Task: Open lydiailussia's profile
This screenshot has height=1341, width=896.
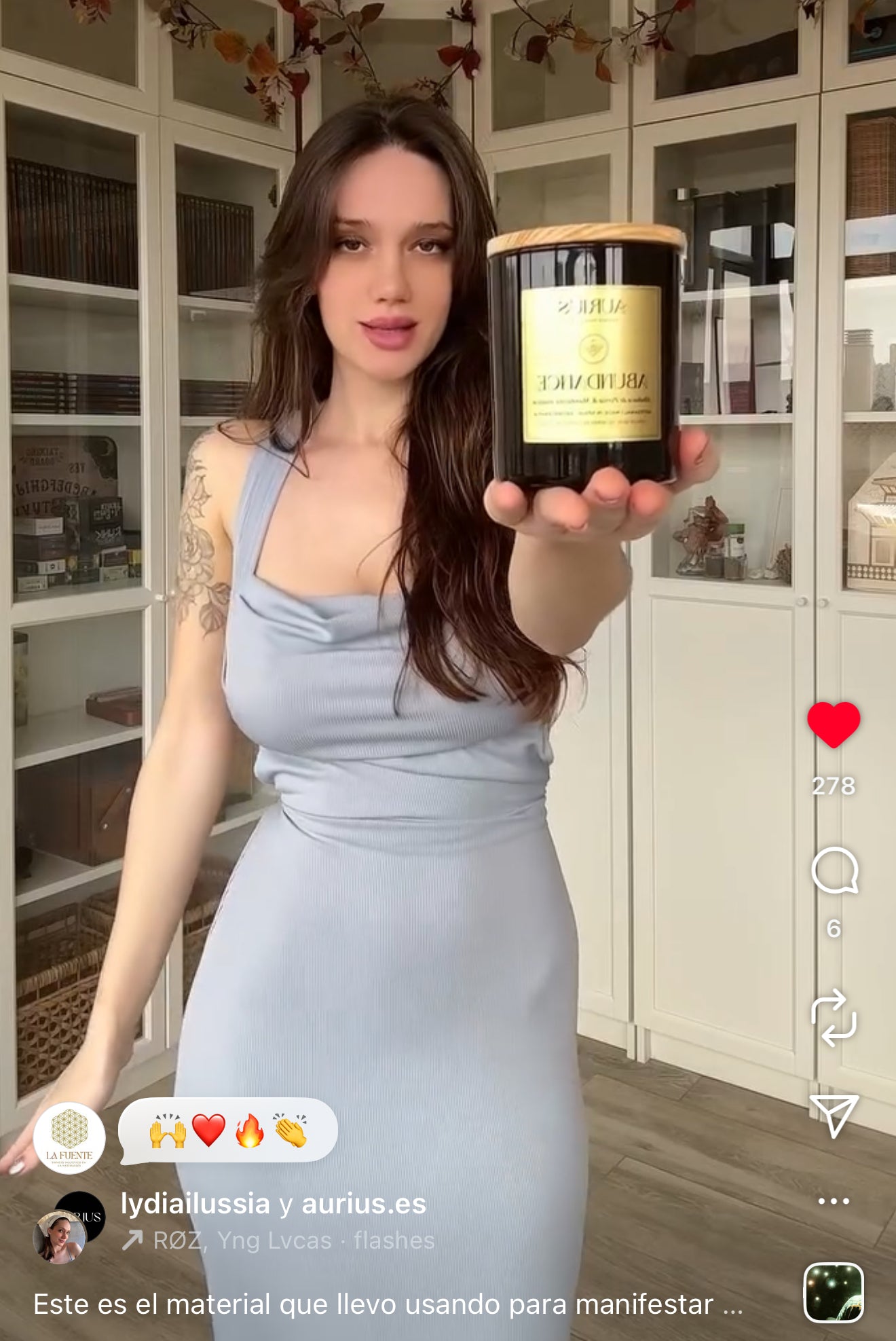Action: (x=195, y=1204)
